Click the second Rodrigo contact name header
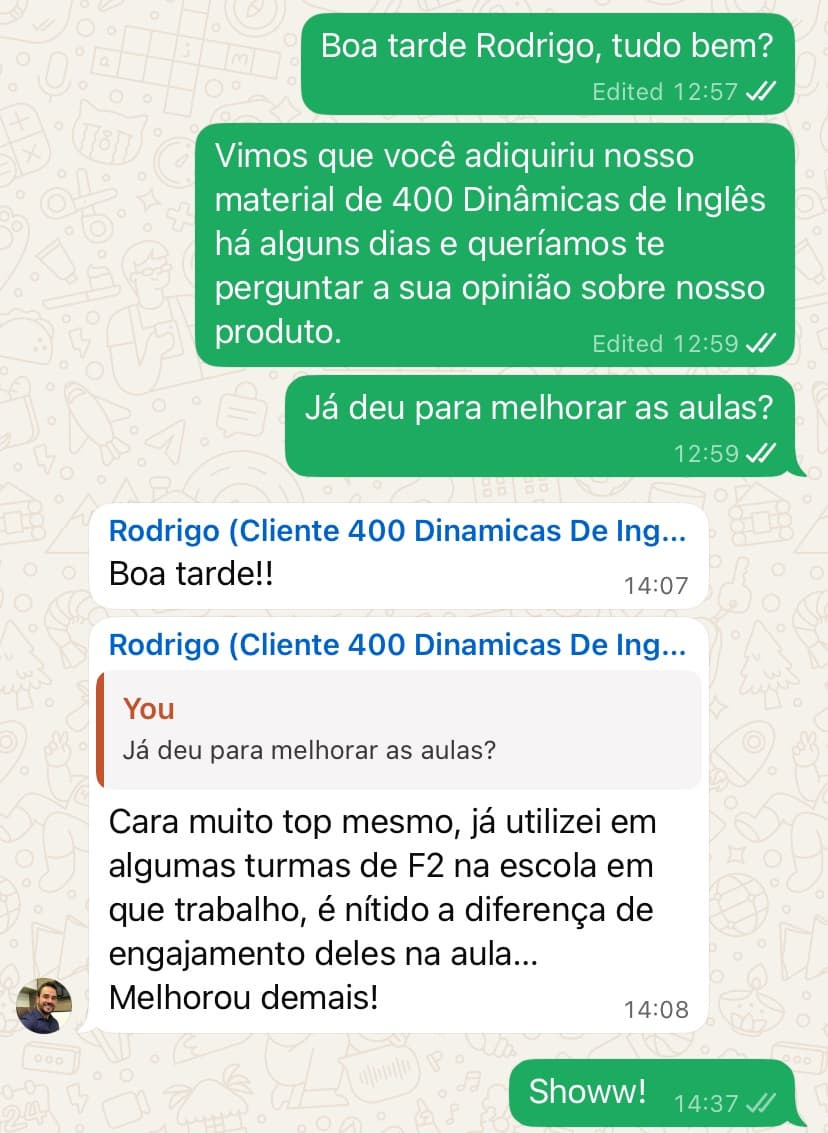 (x=395, y=645)
